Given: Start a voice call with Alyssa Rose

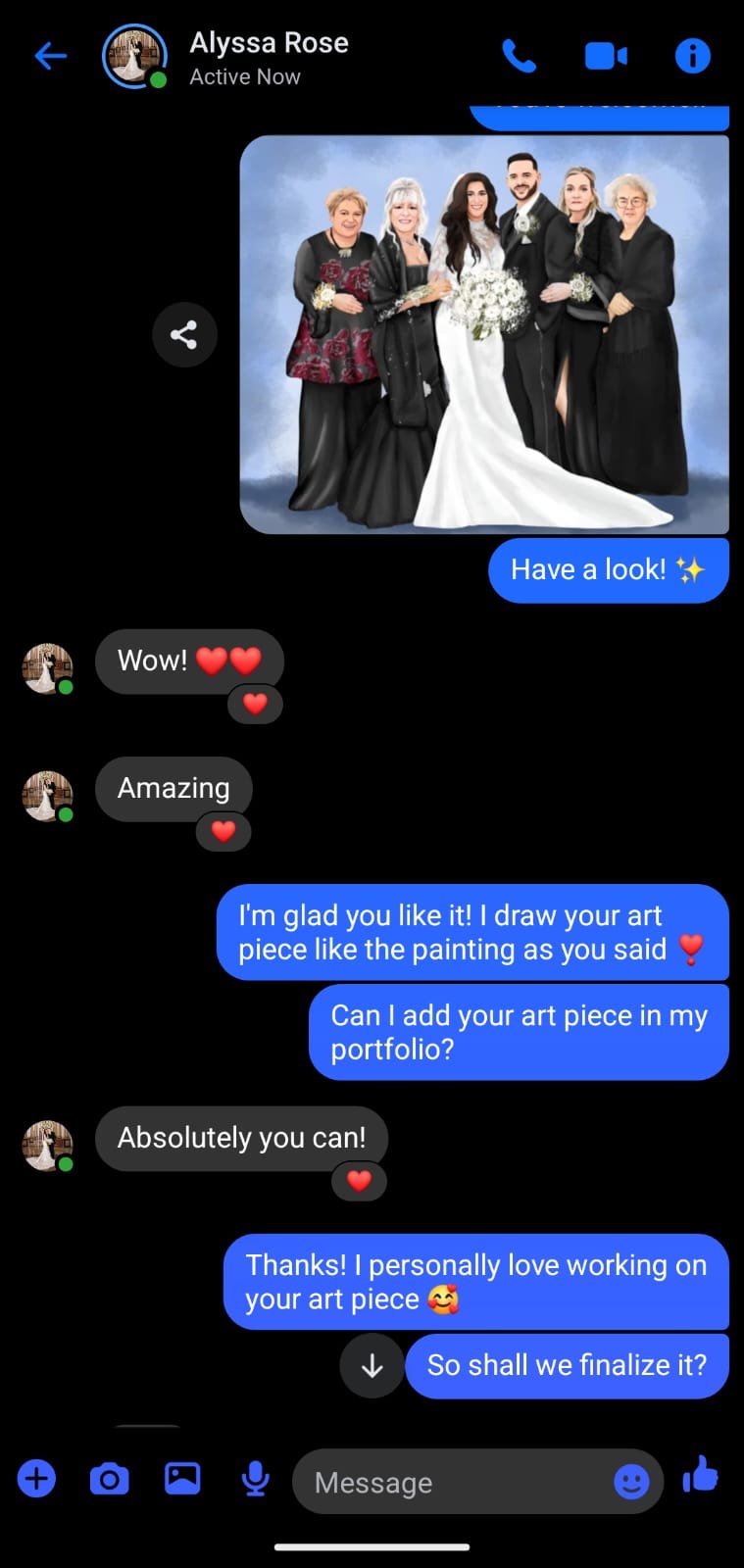Looking at the screenshot, I should coord(521,56).
